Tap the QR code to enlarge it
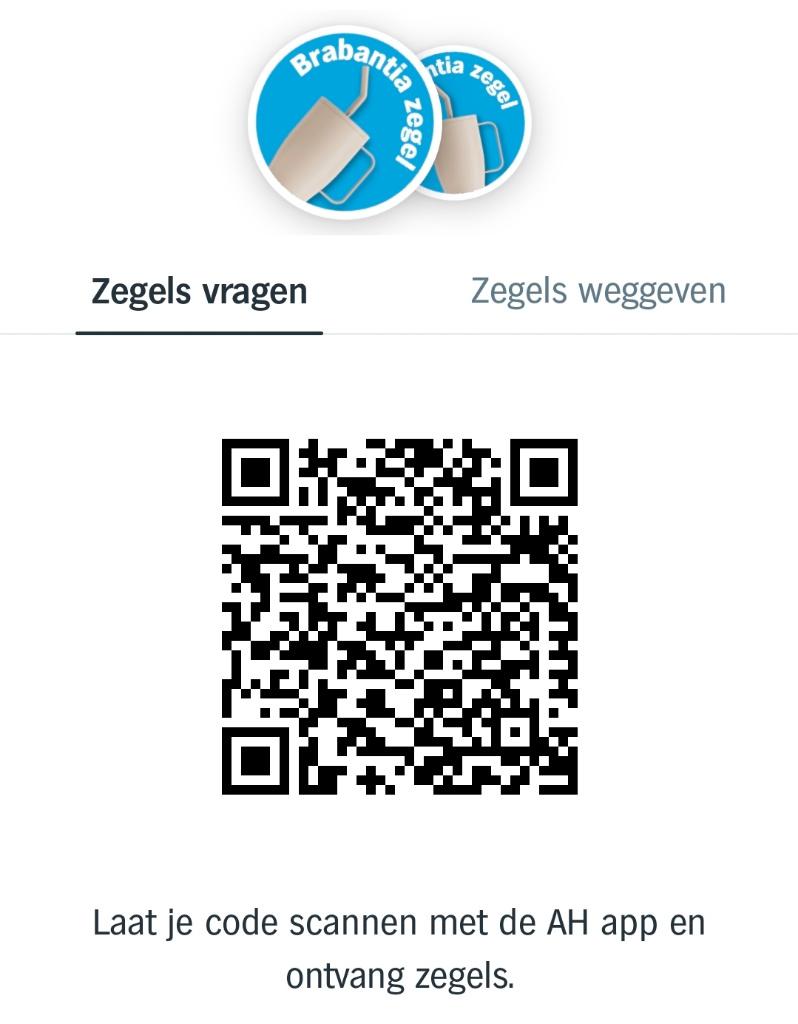This screenshot has width=798, height=1024. pyautogui.click(x=400, y=615)
